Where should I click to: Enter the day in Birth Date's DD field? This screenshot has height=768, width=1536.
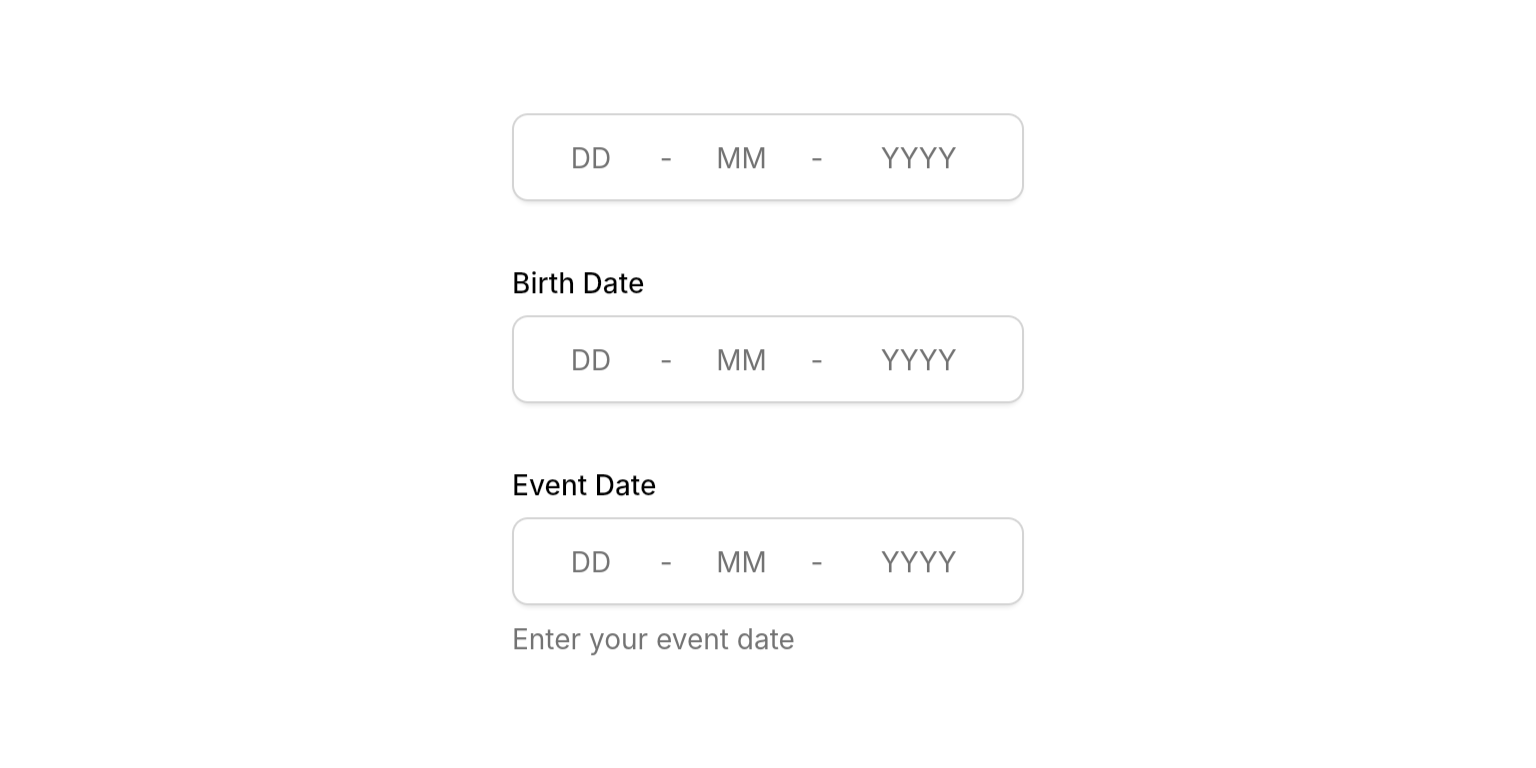590,360
